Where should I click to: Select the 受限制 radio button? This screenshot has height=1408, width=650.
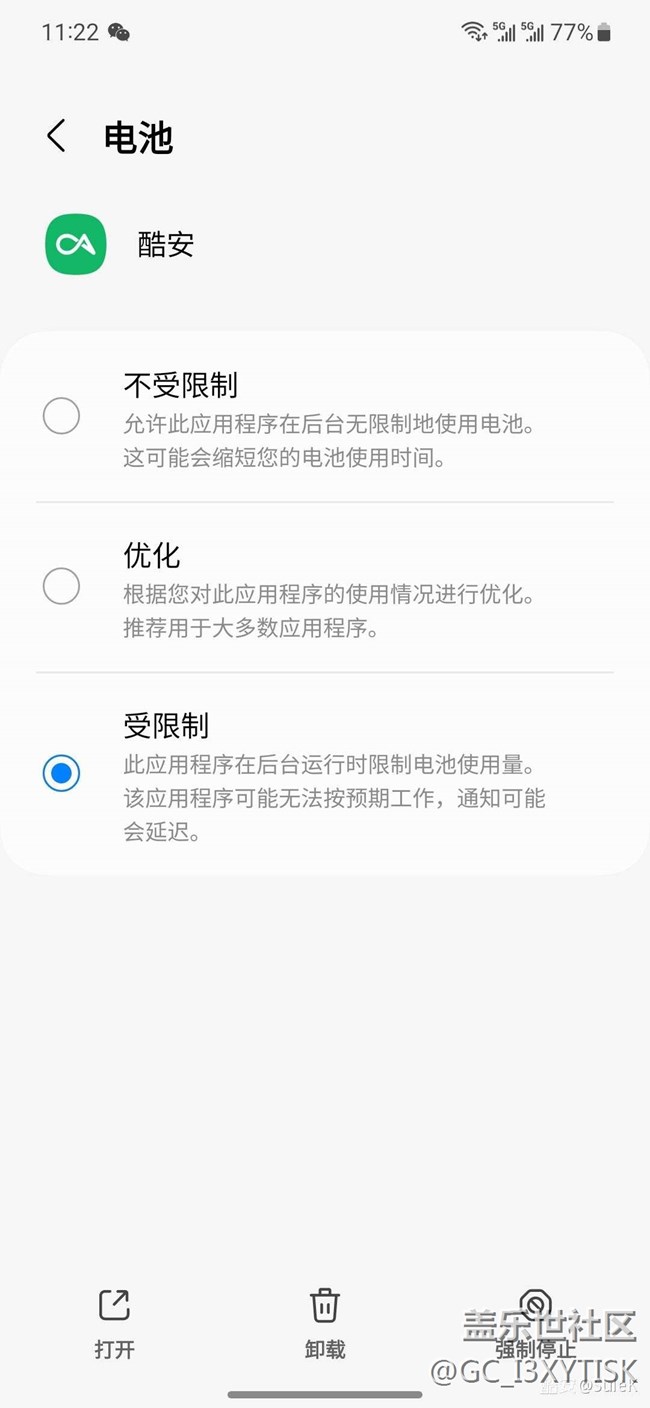coord(61,773)
